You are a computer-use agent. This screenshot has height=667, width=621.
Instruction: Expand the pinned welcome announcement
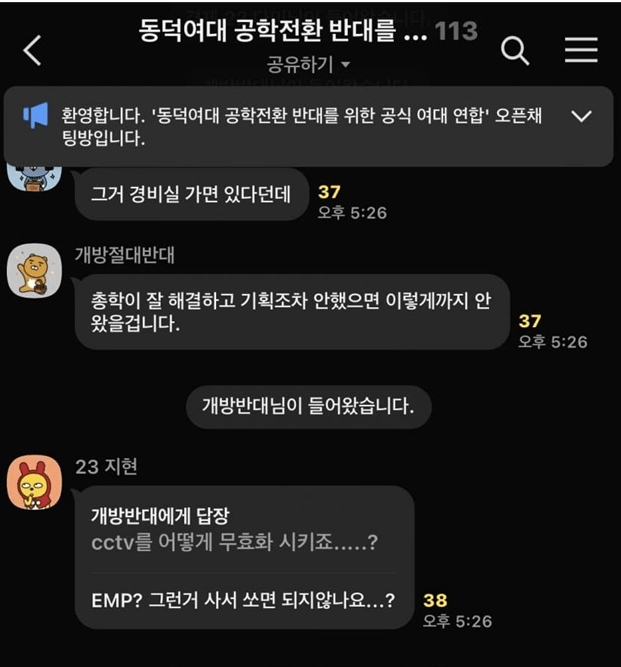click(x=581, y=116)
